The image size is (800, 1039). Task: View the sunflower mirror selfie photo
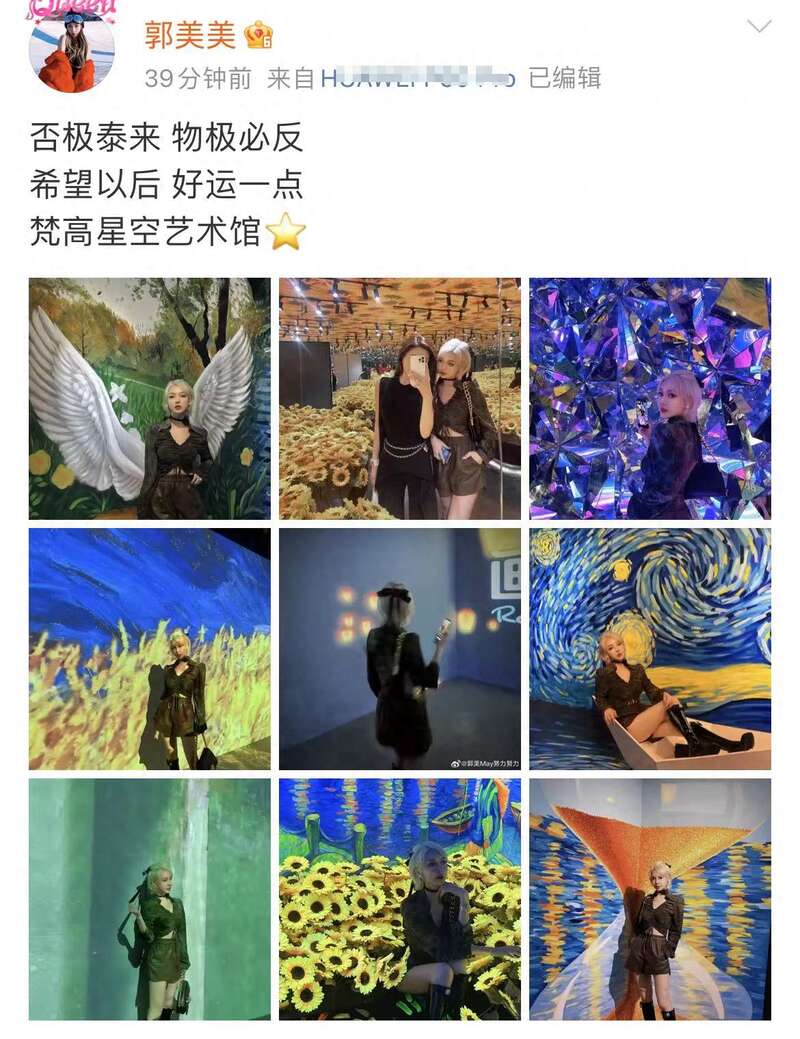click(x=400, y=398)
